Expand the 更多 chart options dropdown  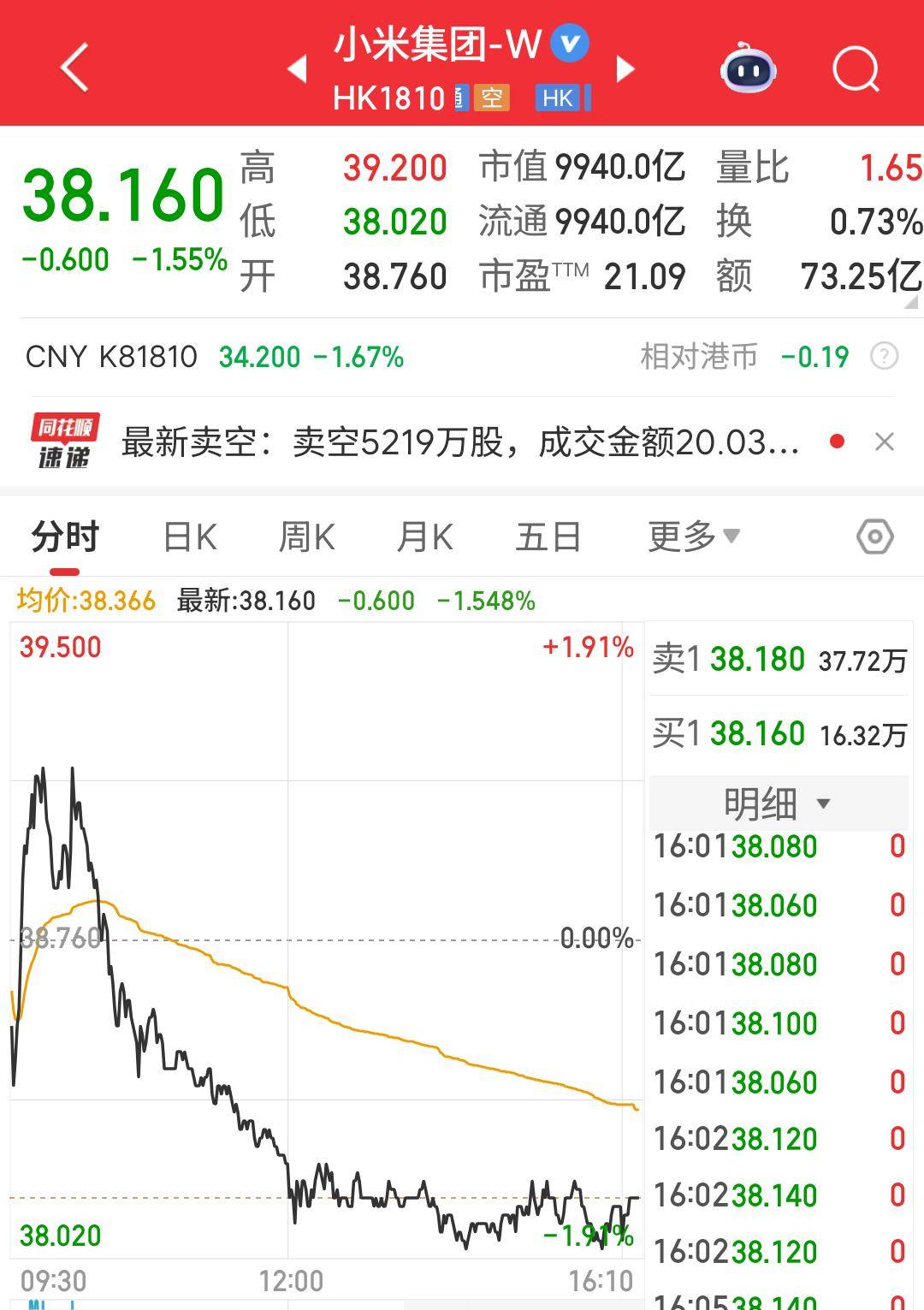[693, 537]
